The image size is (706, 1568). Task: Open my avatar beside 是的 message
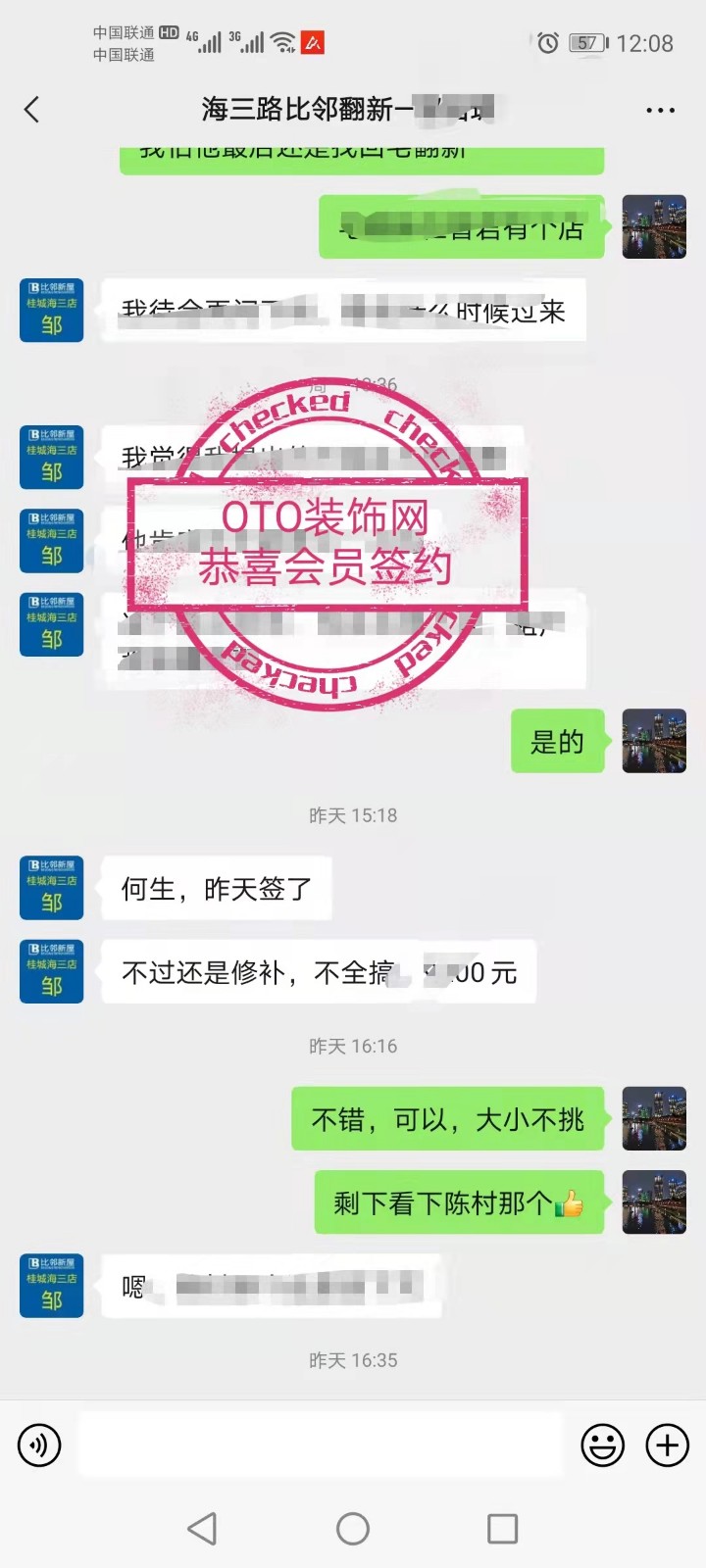point(654,741)
